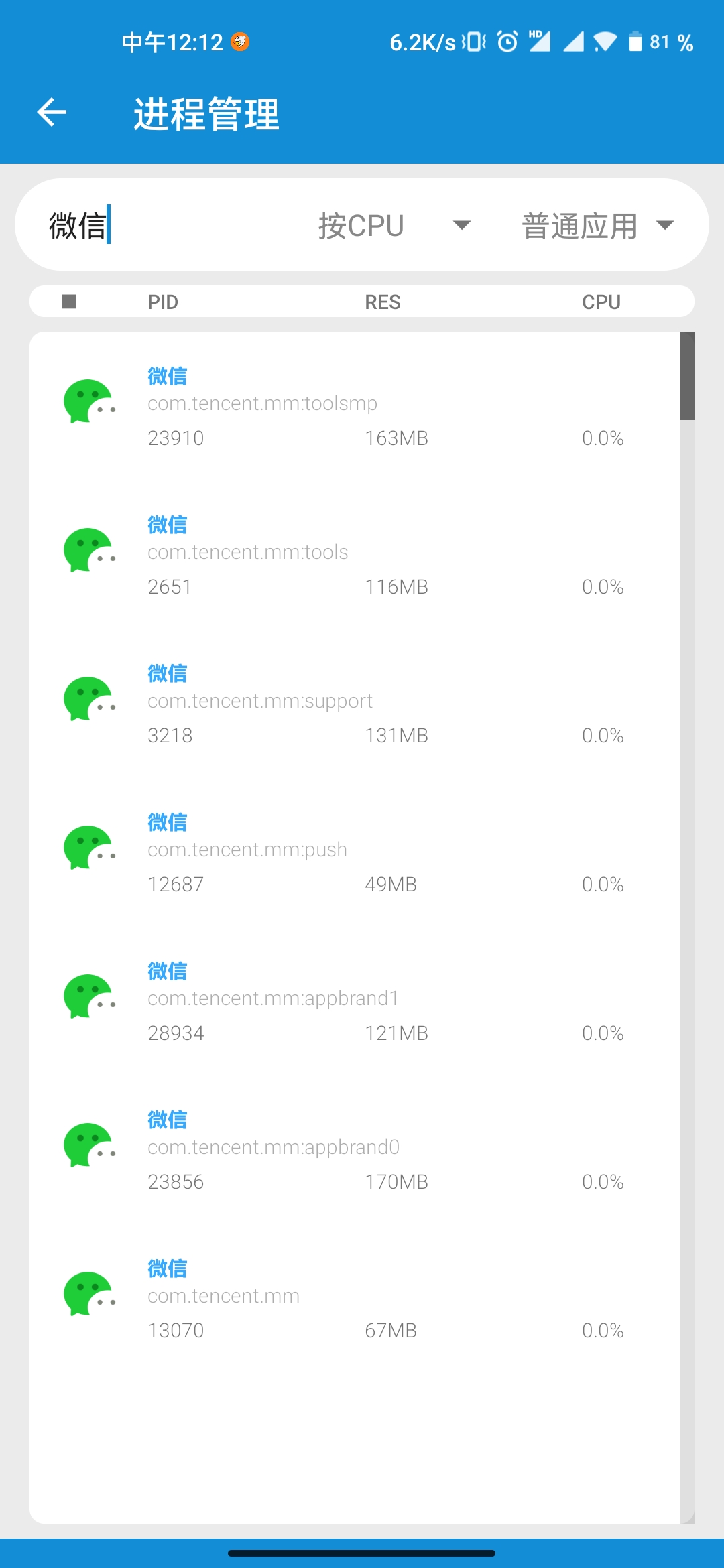Sort processes by the RES column header
724x1568 pixels.
click(381, 302)
